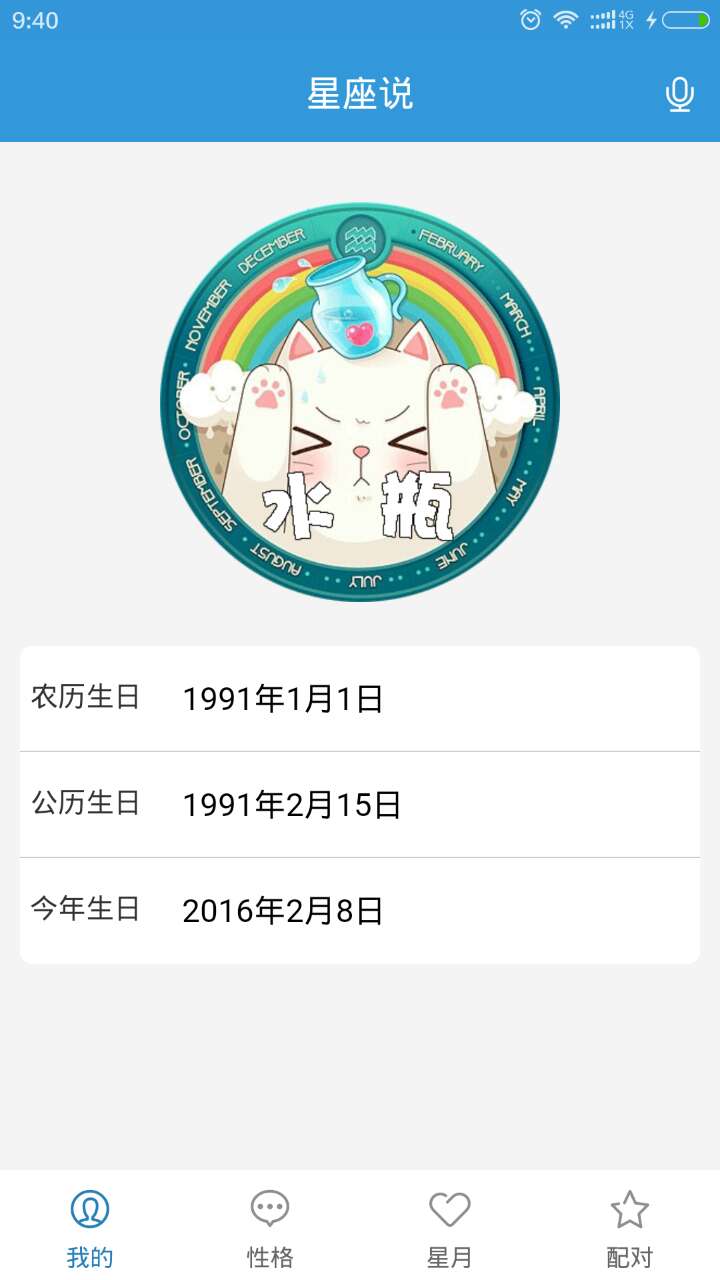Open the 性格 tab
This screenshot has width=720, height=1280.
(x=270, y=1228)
